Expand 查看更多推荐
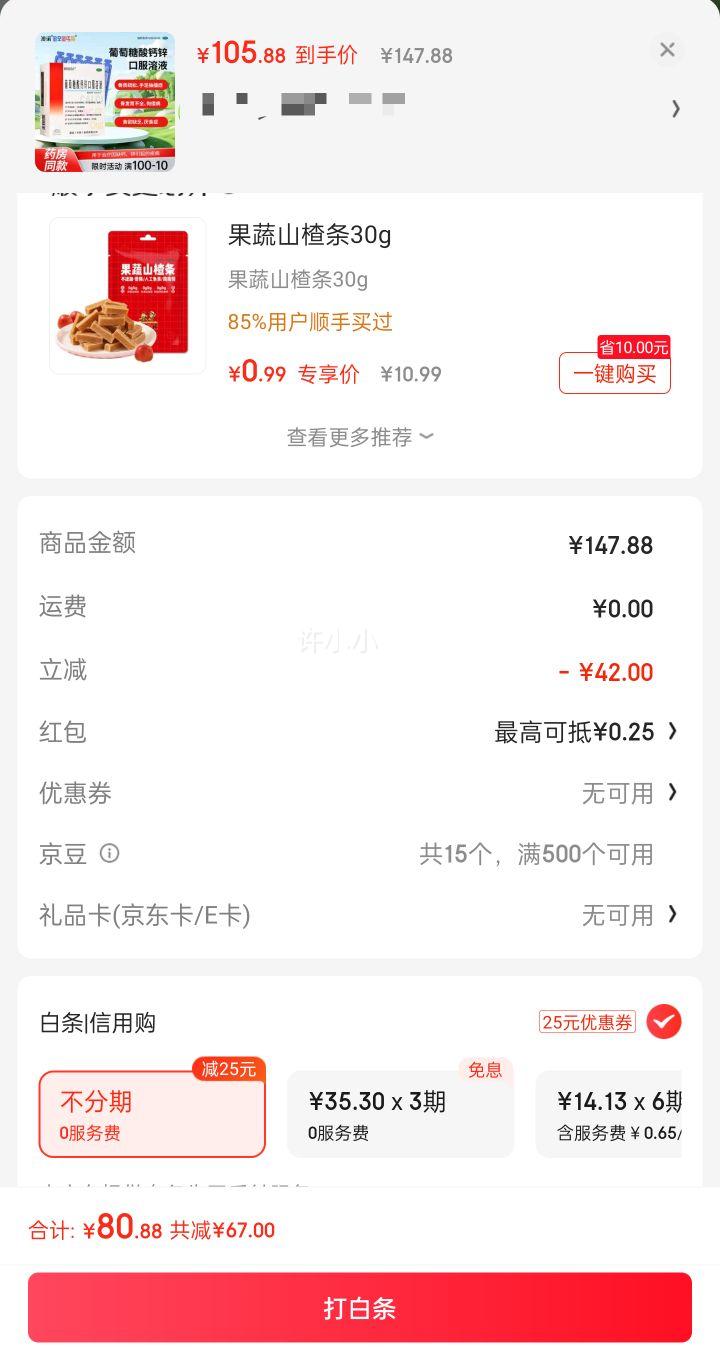The width and height of the screenshot is (720, 1347). tap(360, 437)
